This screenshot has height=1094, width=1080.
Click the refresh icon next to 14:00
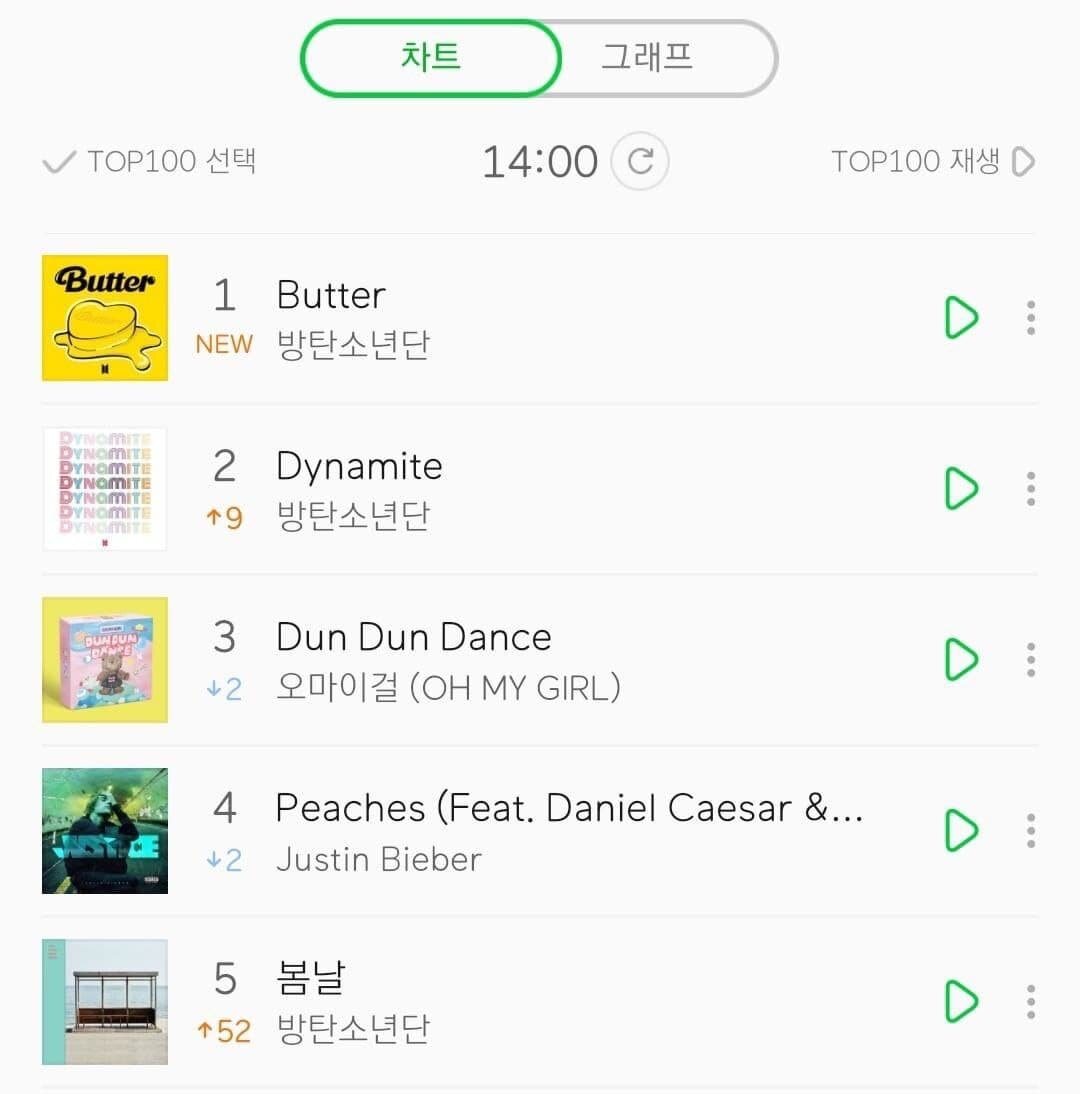[x=640, y=160]
